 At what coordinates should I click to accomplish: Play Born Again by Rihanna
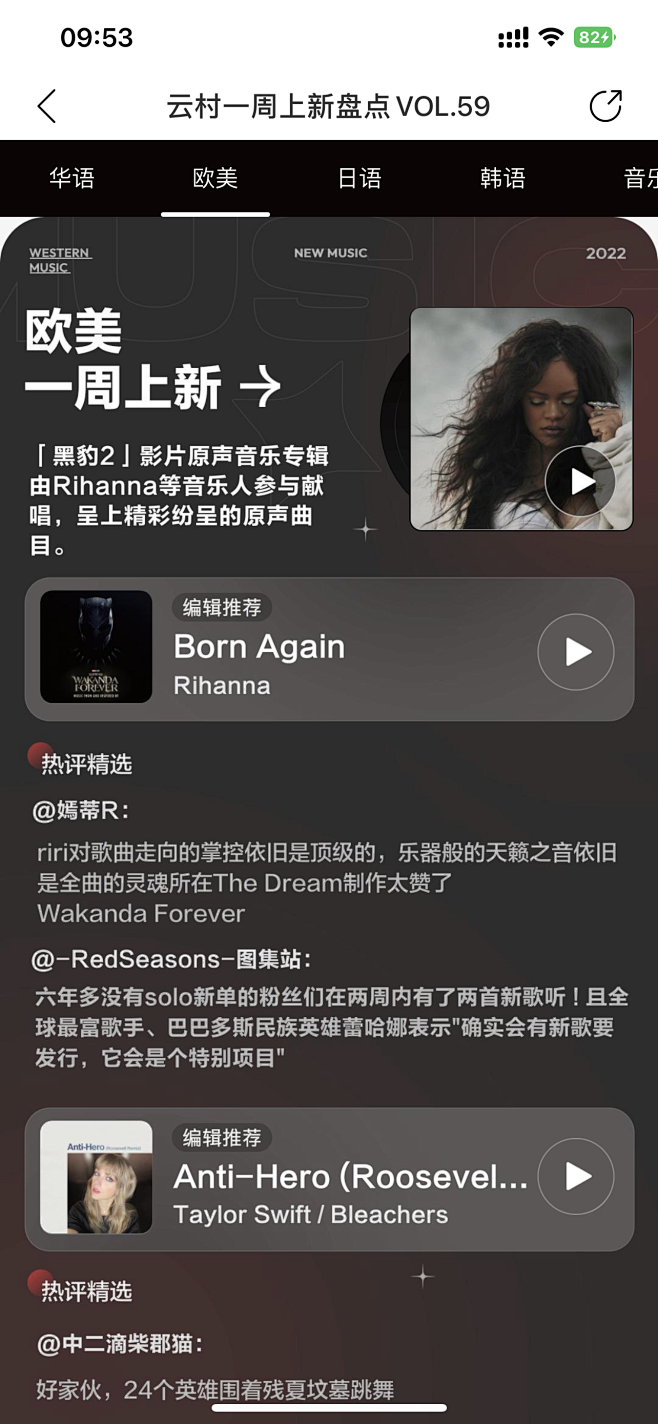click(x=576, y=652)
